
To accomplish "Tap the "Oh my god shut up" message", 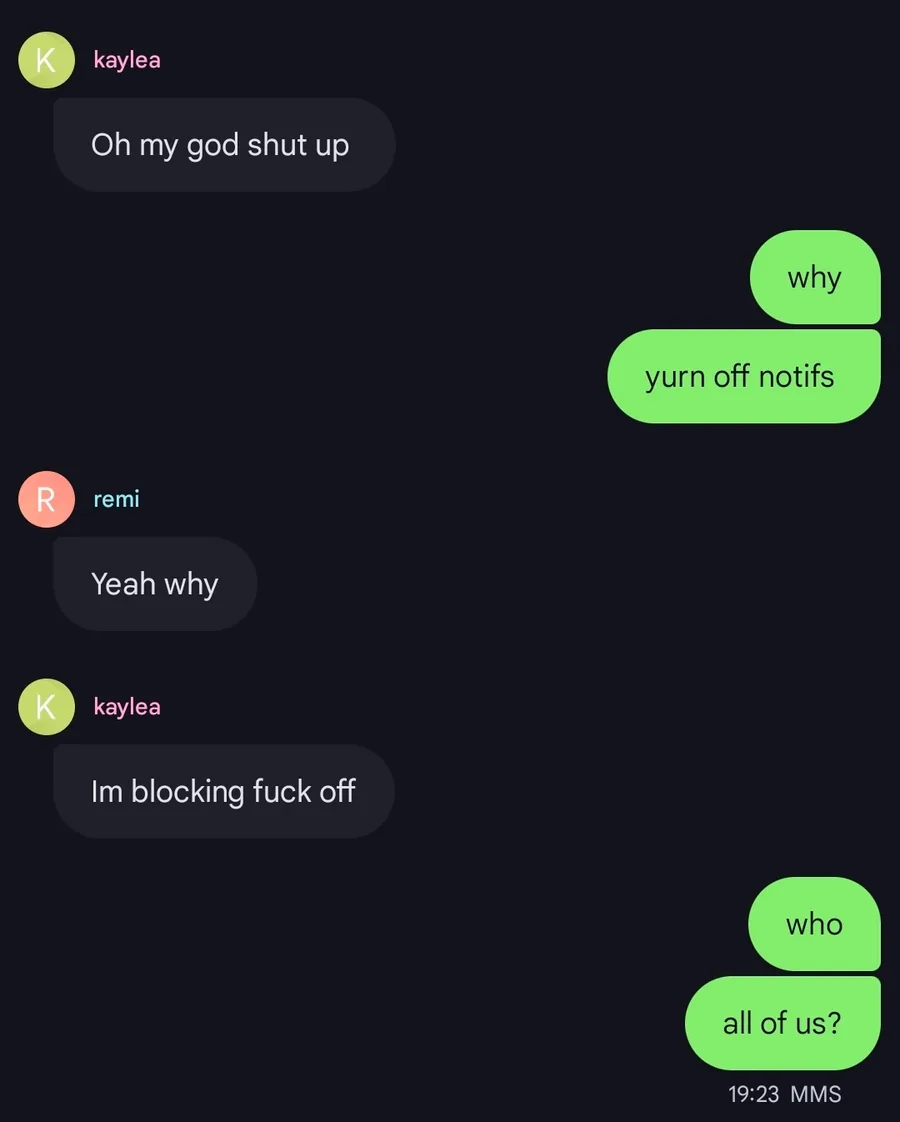I will [223, 145].
